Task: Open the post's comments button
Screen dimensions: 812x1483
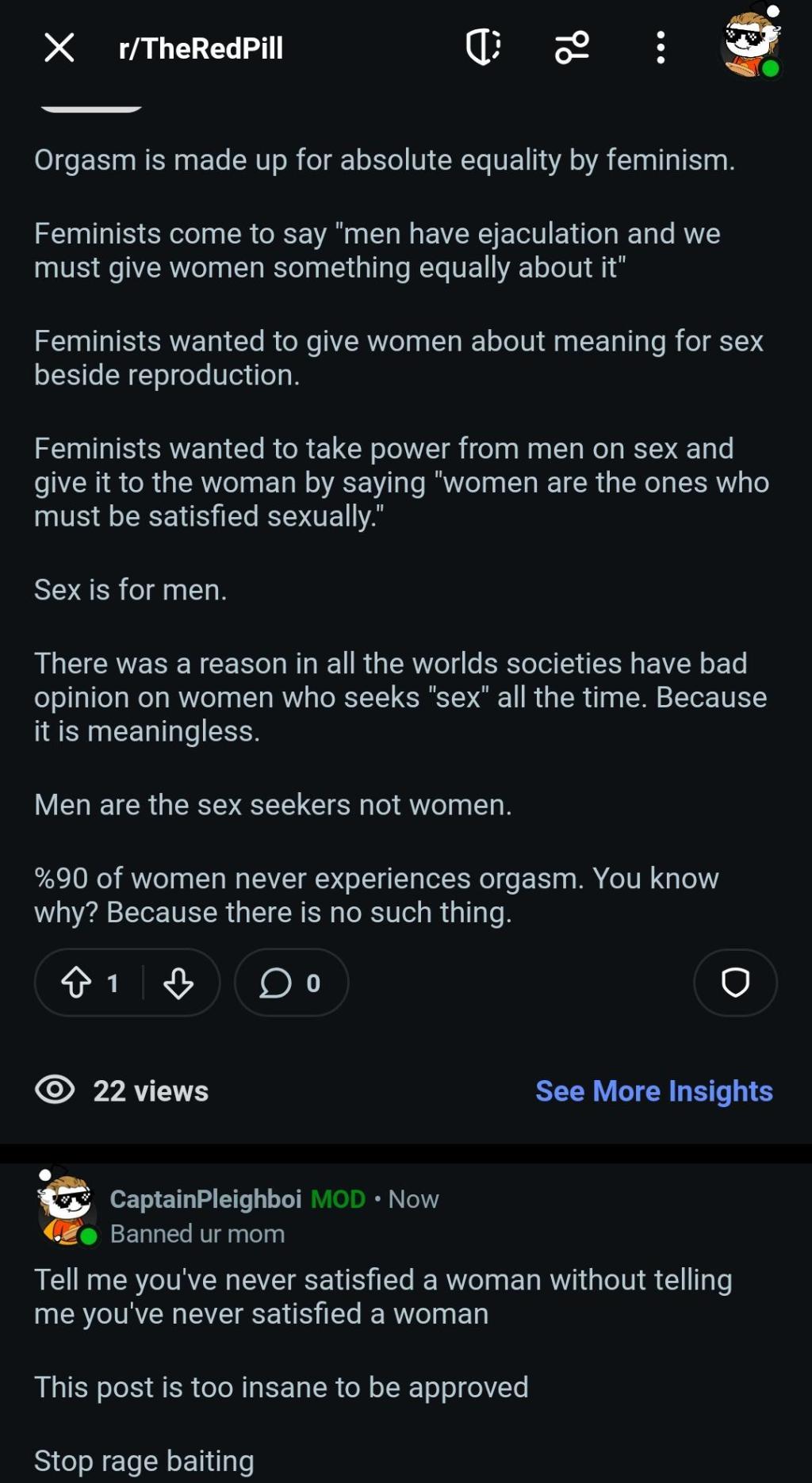Action: [x=291, y=983]
